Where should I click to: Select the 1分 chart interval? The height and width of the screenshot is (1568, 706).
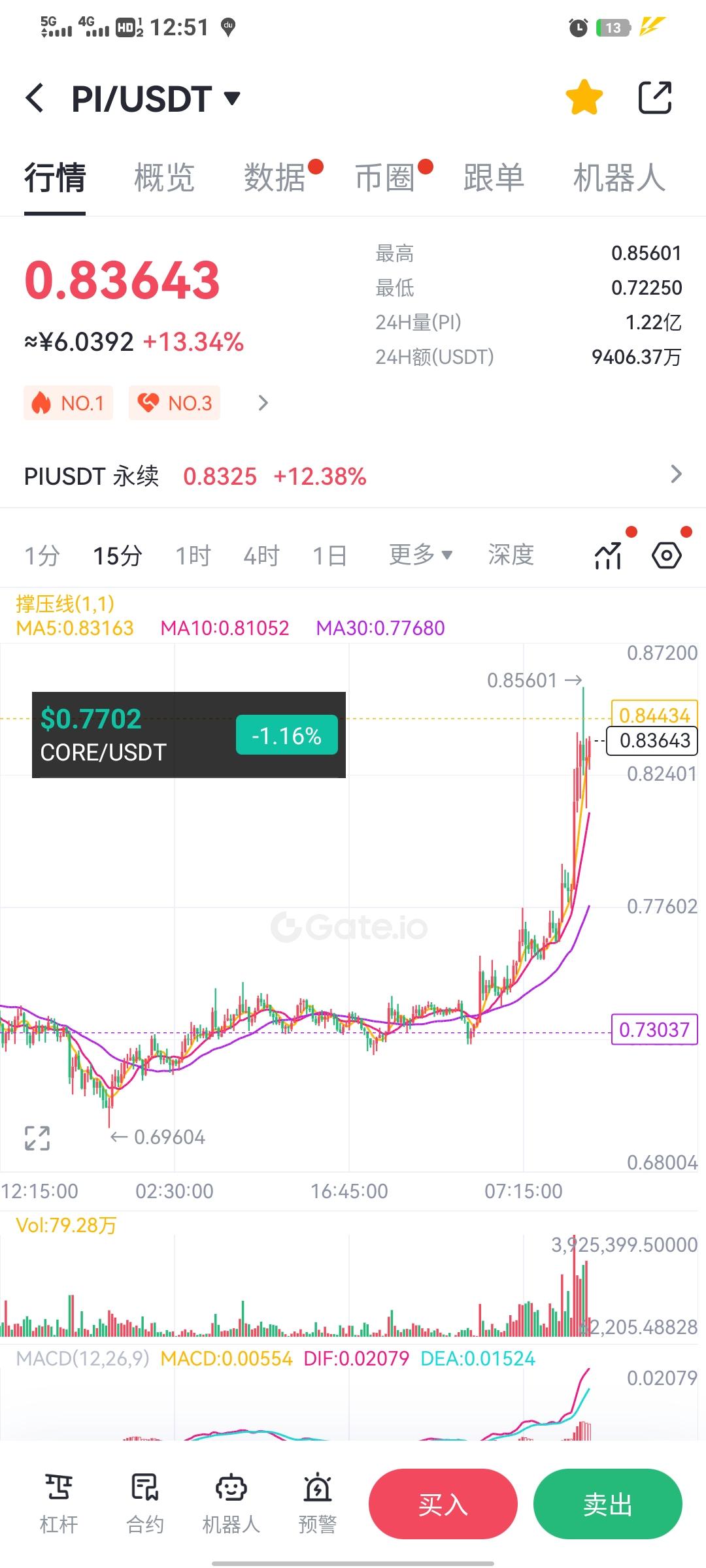[x=42, y=556]
